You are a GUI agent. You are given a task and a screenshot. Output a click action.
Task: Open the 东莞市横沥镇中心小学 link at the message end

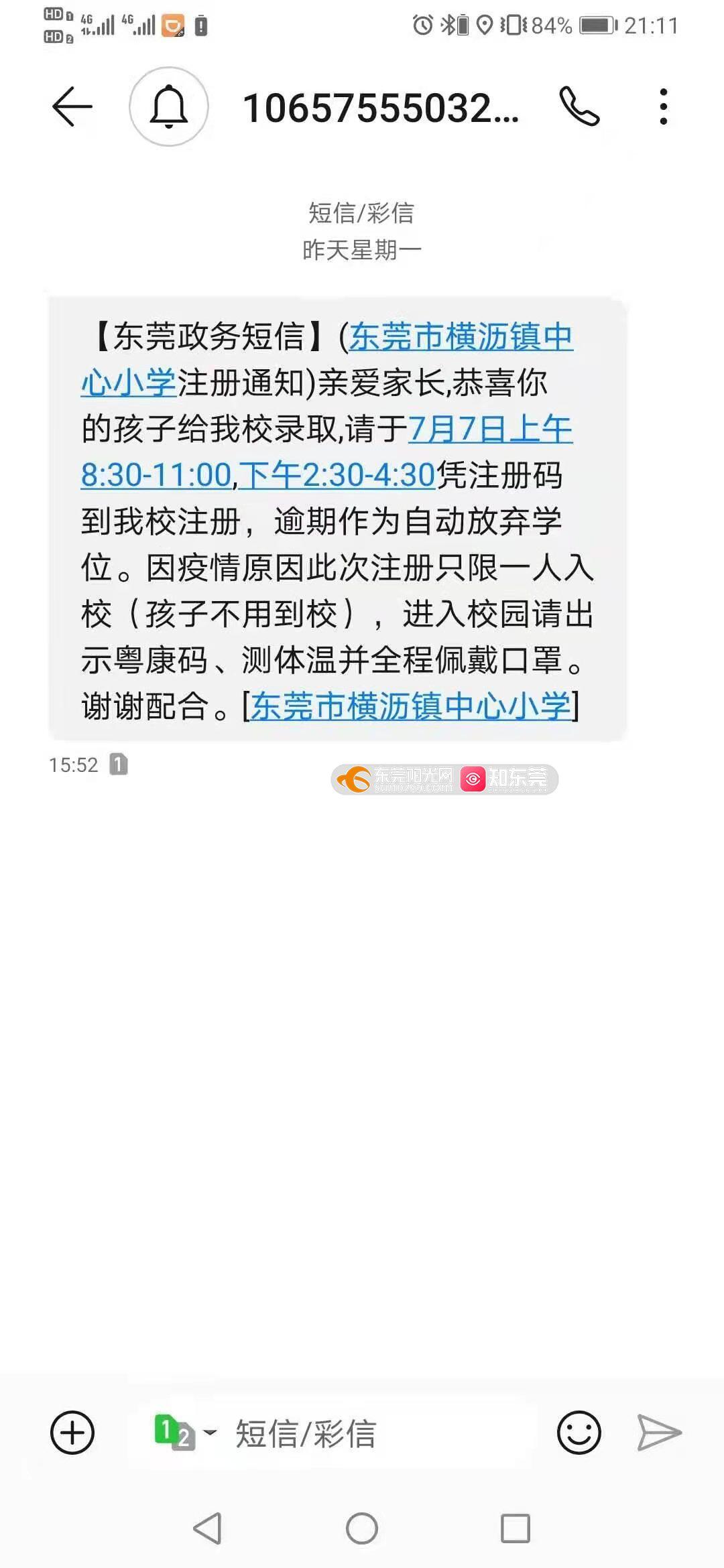click(411, 706)
